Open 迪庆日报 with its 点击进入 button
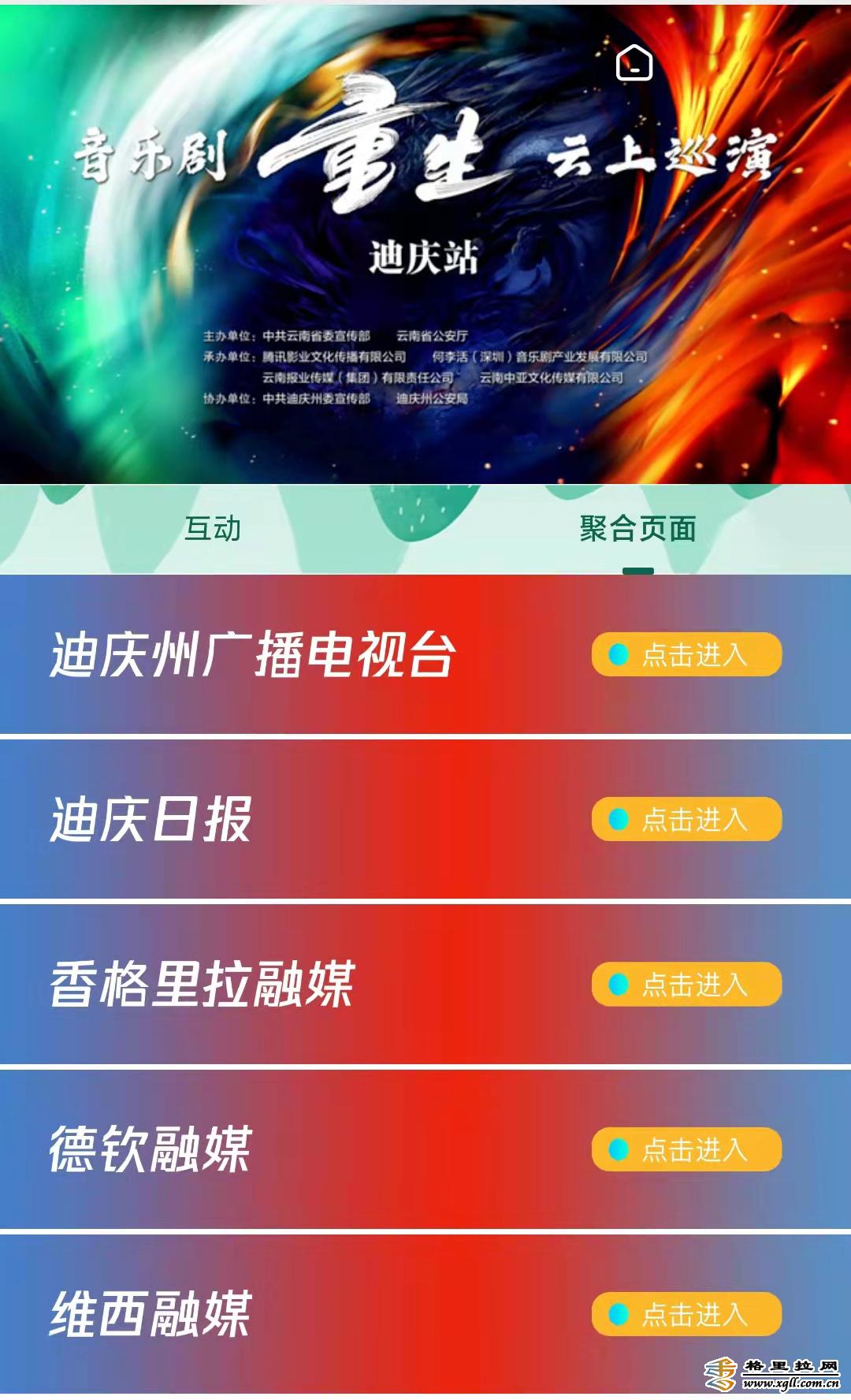 click(686, 819)
